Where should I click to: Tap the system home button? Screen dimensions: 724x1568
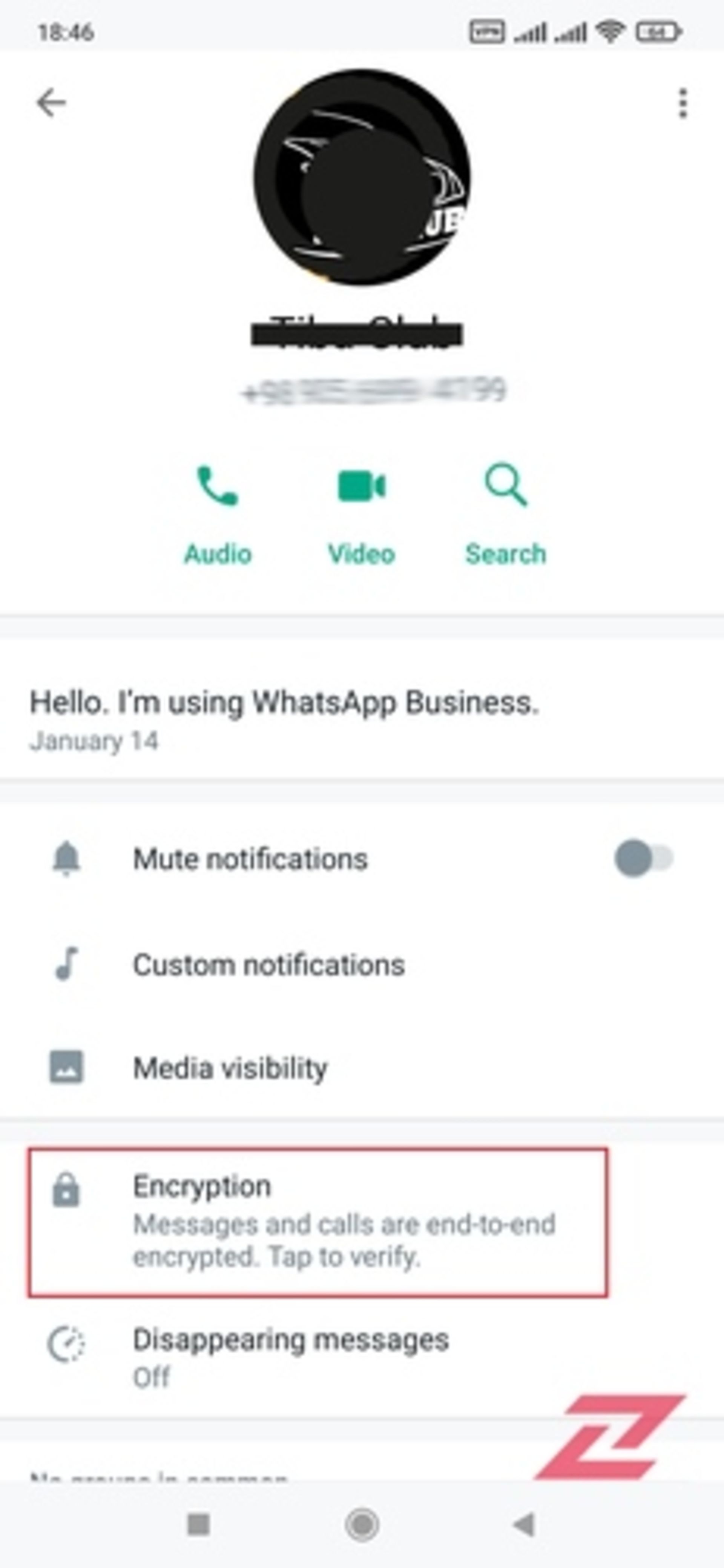pos(362,1525)
